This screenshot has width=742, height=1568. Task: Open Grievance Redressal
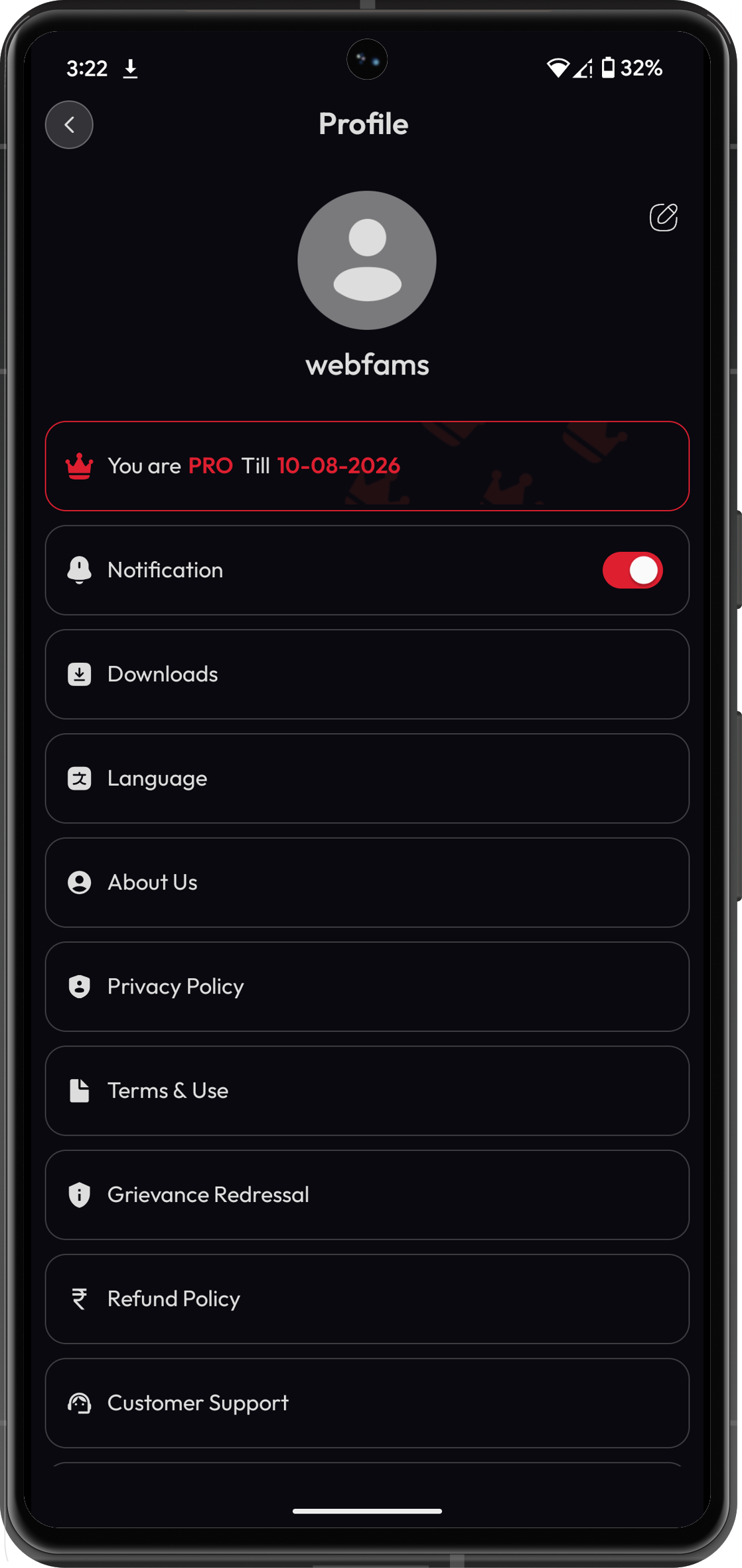(x=367, y=1195)
